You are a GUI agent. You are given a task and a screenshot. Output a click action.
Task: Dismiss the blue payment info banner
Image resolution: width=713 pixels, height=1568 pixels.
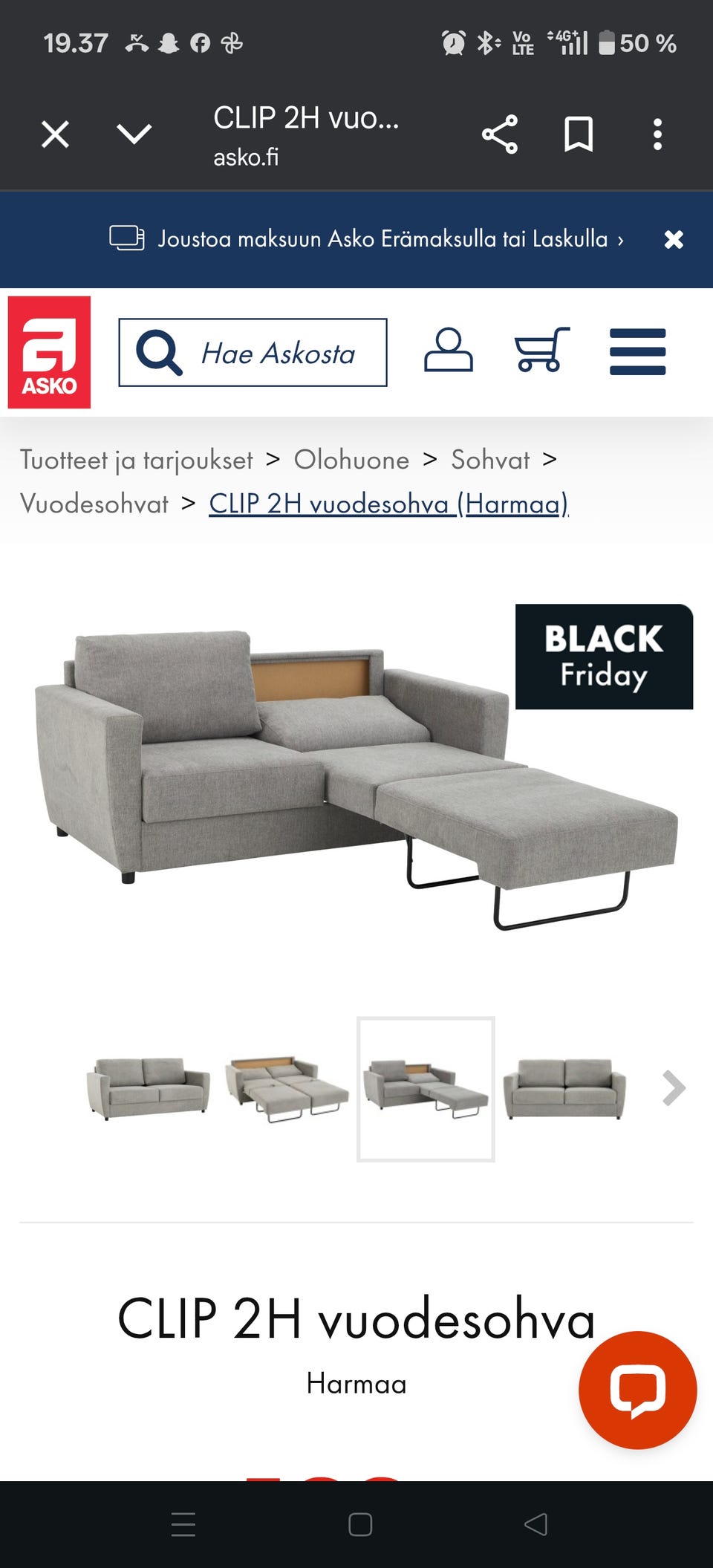coord(673,239)
